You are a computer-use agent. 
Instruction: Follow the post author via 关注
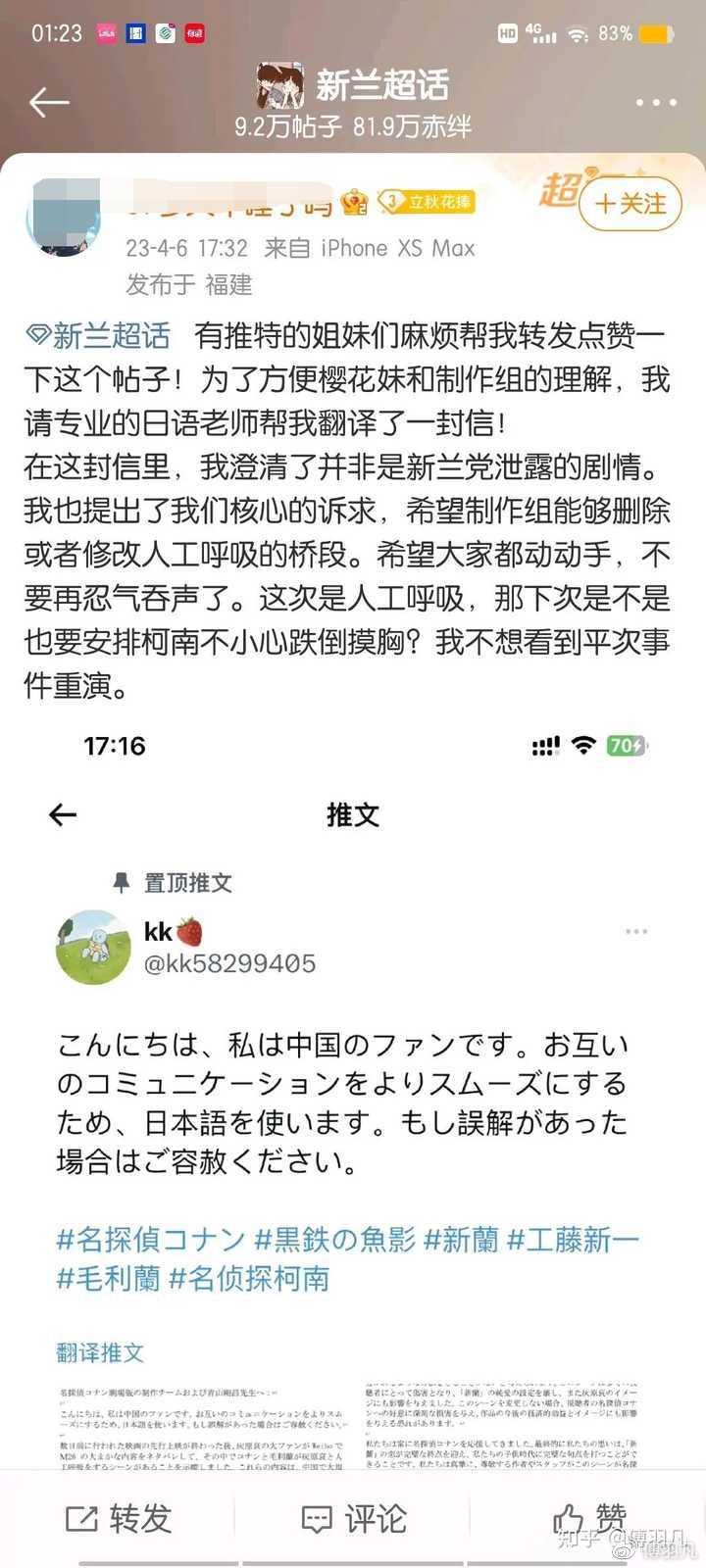[630, 204]
